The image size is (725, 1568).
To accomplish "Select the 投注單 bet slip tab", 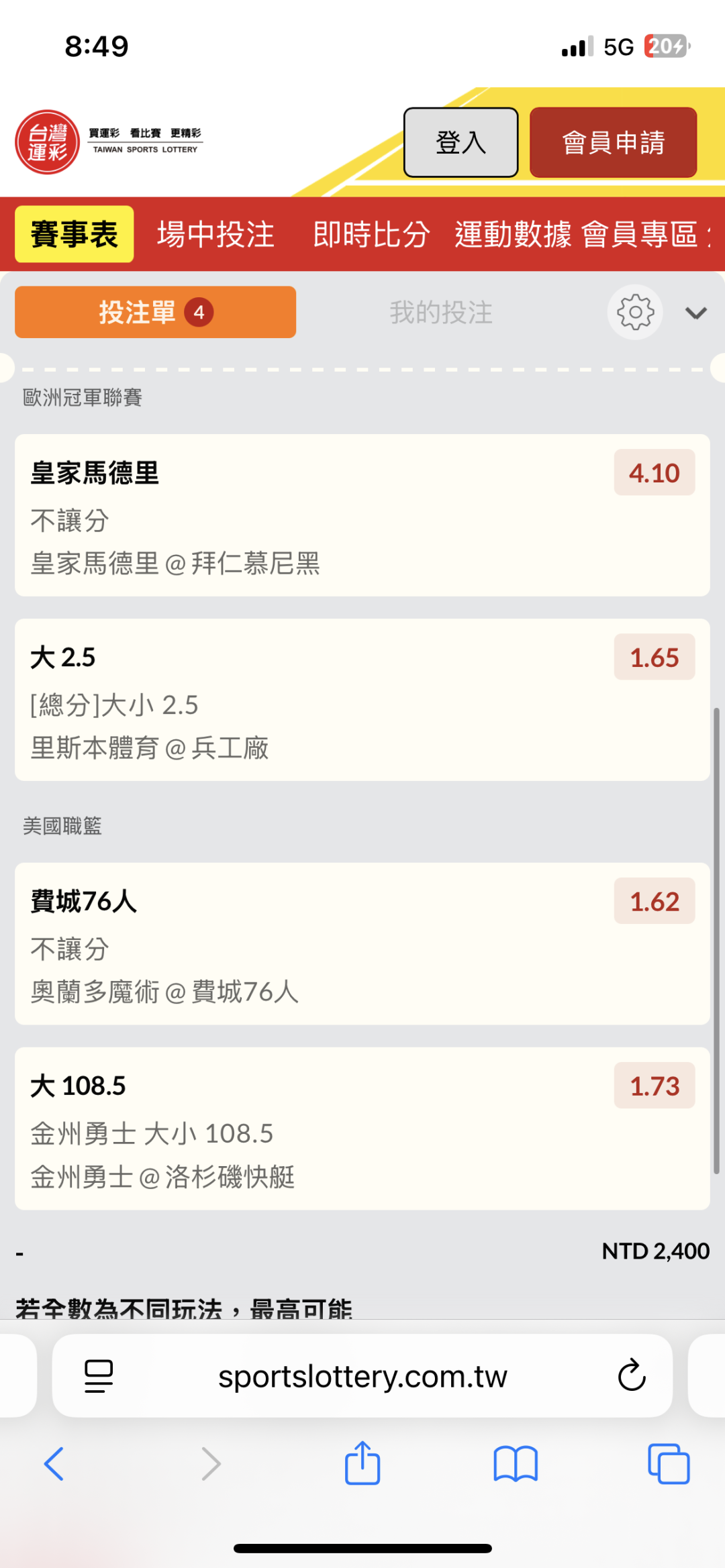I will pos(155,312).
